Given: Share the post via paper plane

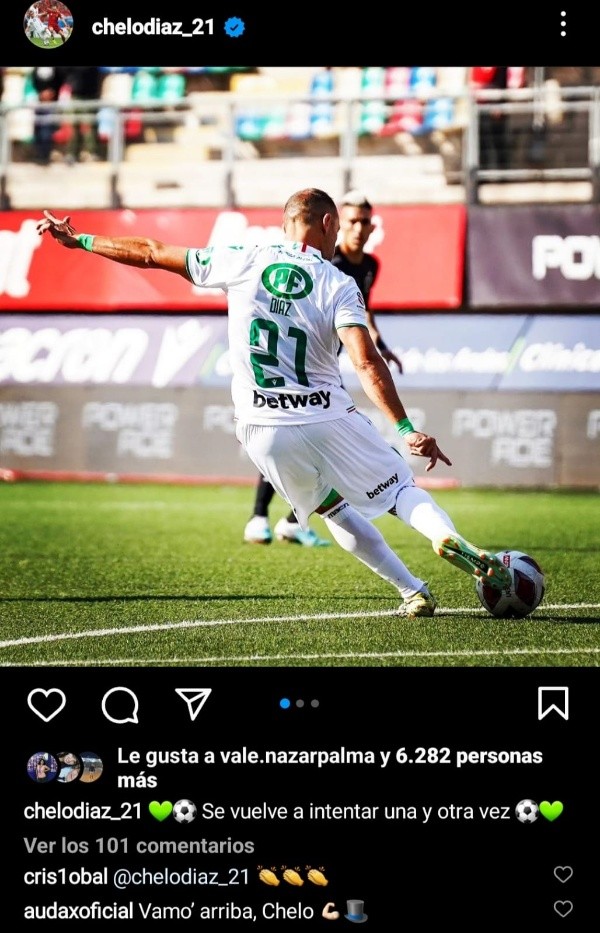Looking at the screenshot, I should coord(193,703).
